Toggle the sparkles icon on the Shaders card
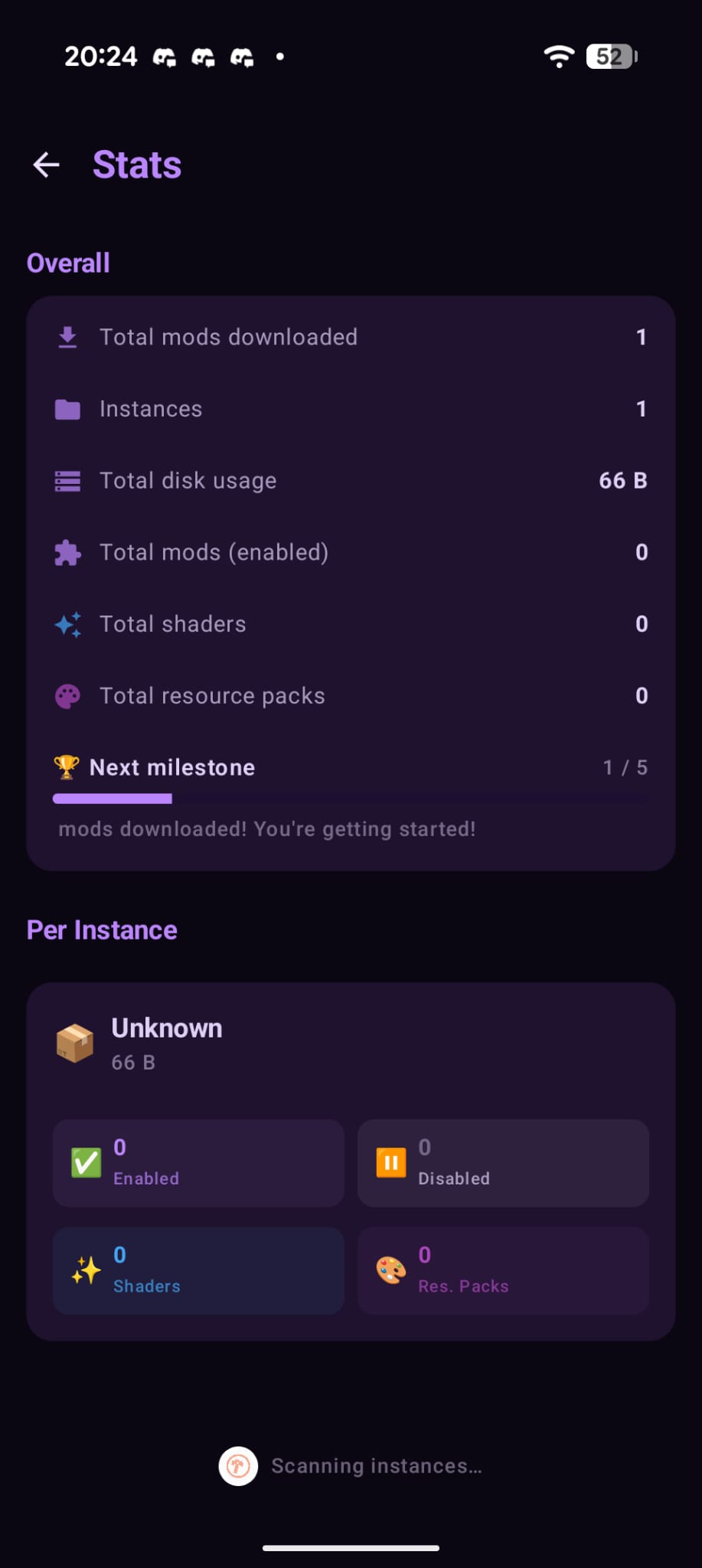Image resolution: width=702 pixels, height=1568 pixels. [x=87, y=1269]
